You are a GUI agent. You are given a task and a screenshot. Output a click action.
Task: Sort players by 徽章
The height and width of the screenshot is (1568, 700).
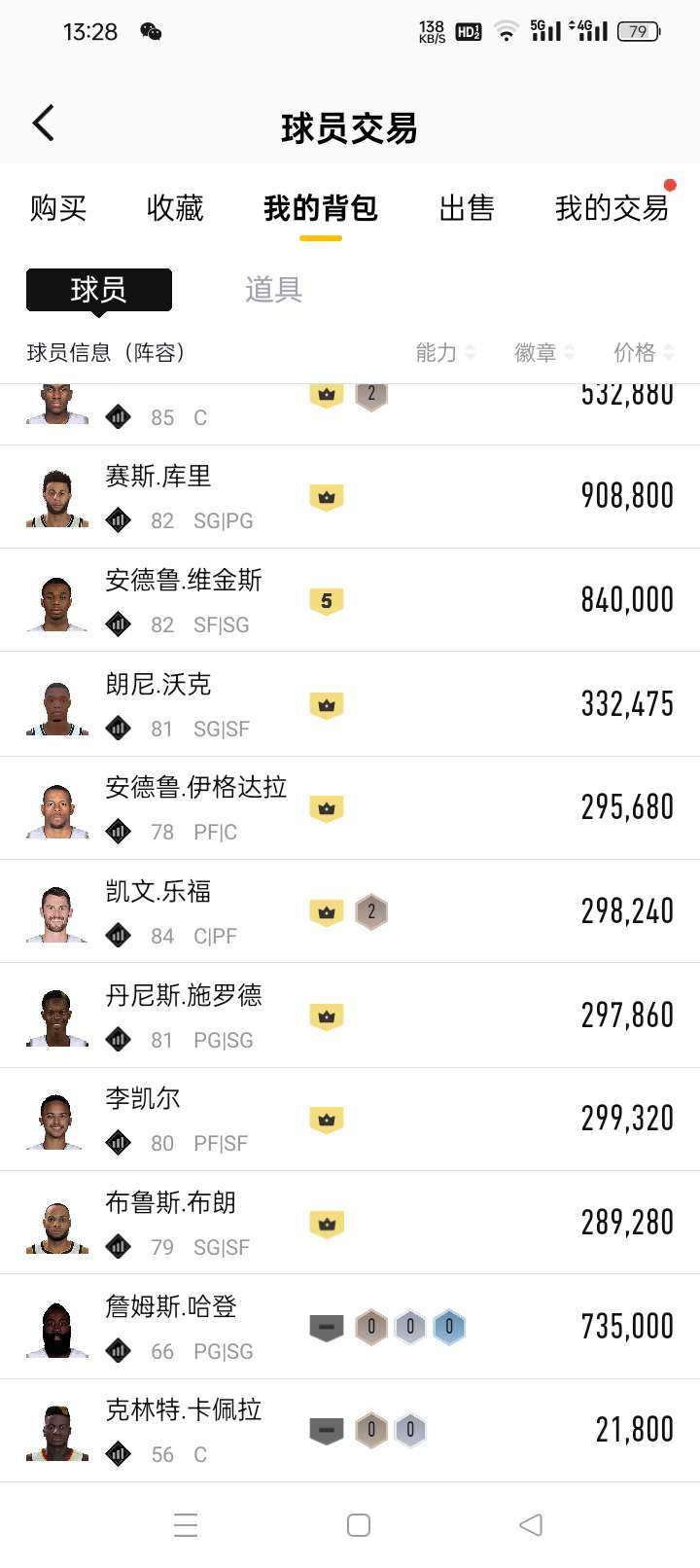pyautogui.click(x=544, y=352)
